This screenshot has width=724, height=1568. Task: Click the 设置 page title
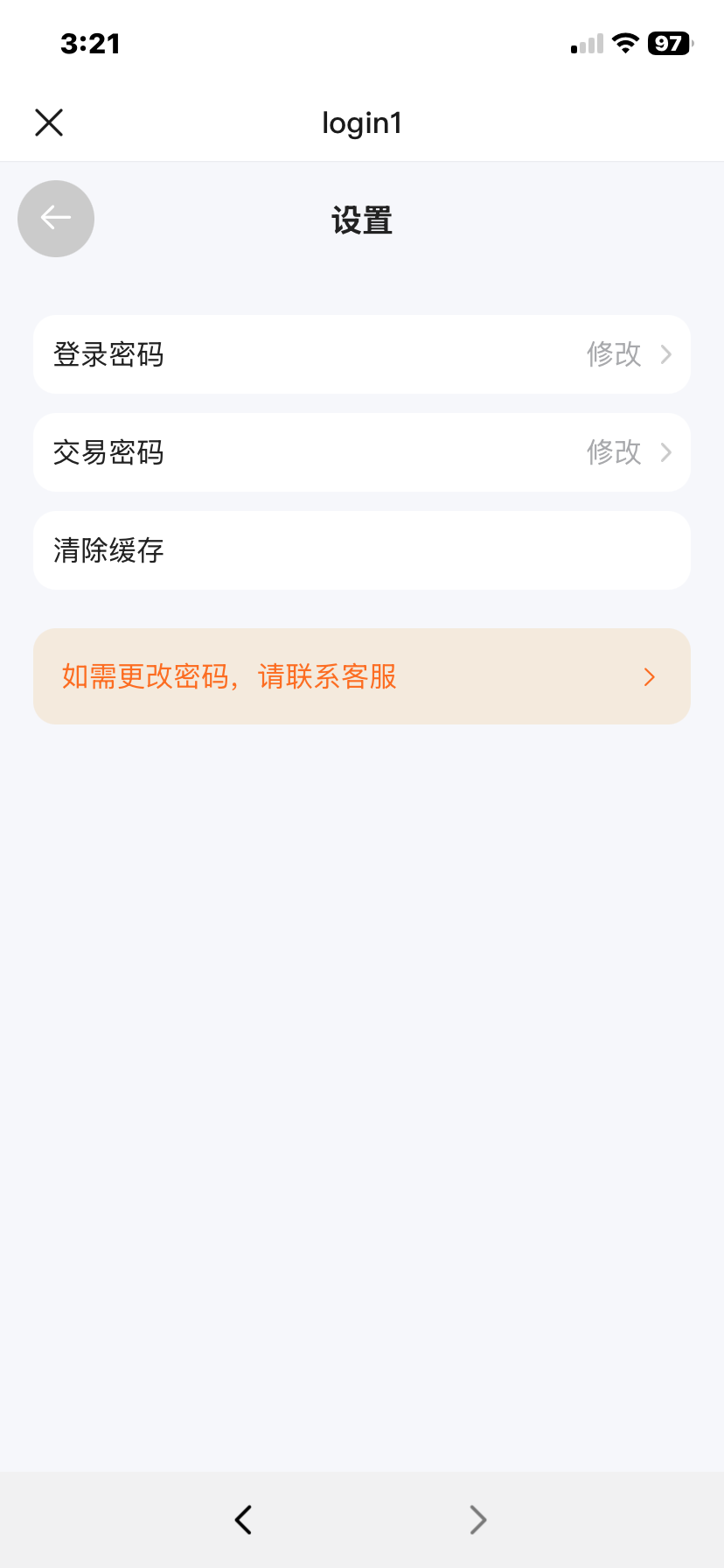click(x=362, y=221)
